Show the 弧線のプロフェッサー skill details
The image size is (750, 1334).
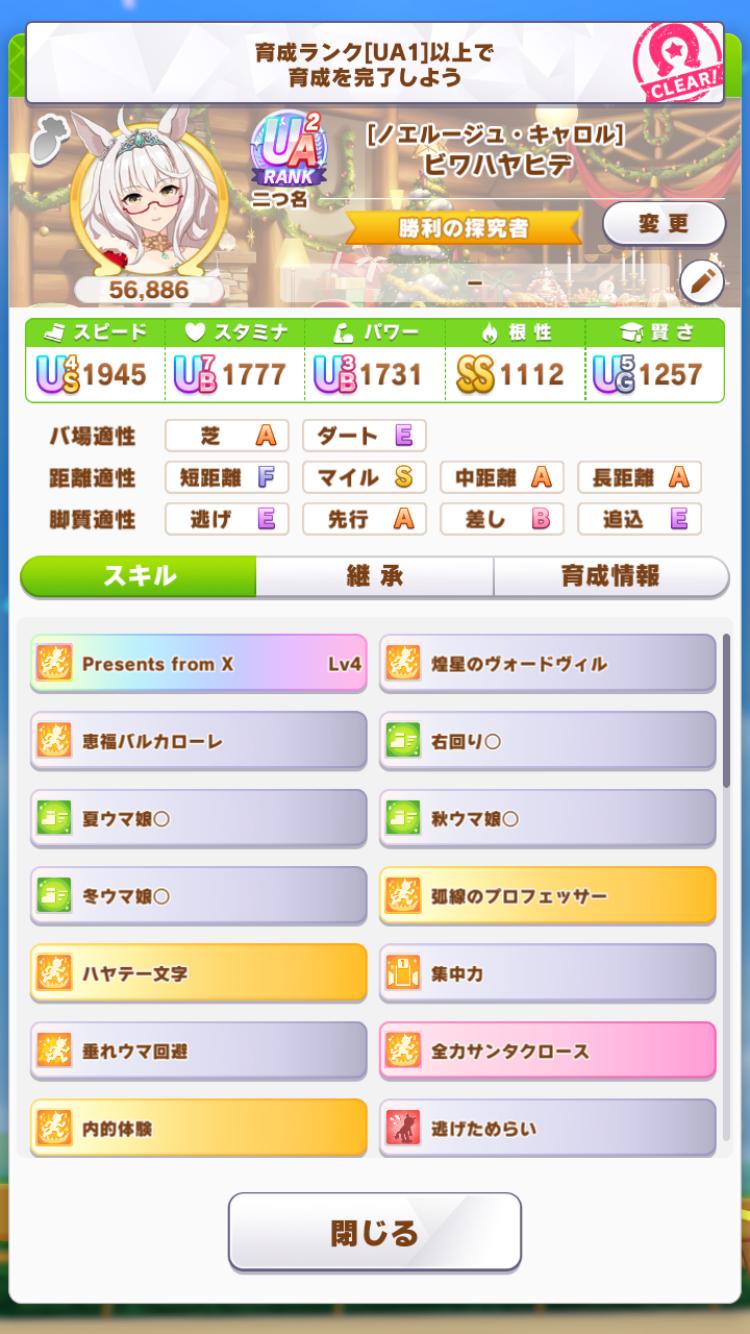click(x=547, y=896)
